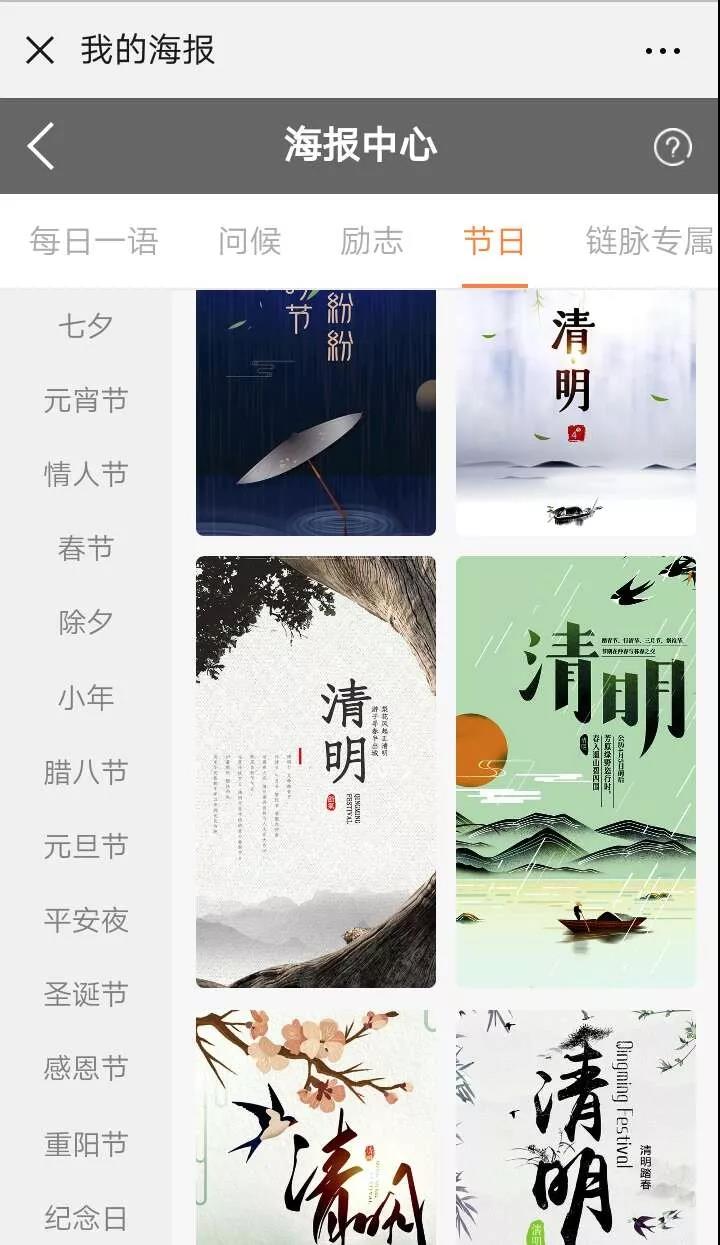Choose the 重阳节 category

pyautogui.click(x=86, y=1143)
